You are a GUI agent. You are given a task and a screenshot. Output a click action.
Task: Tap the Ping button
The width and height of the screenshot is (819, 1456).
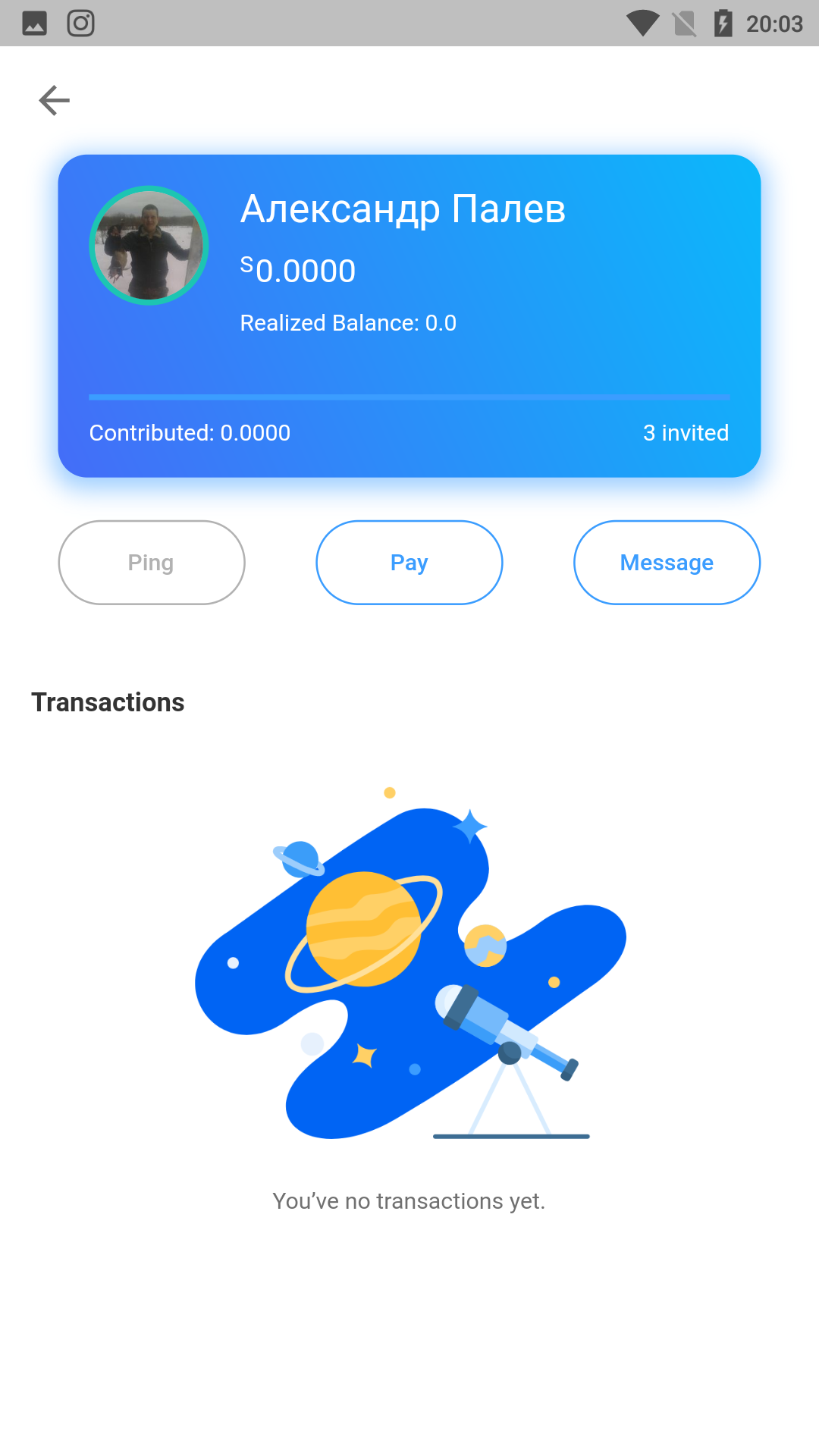152,563
